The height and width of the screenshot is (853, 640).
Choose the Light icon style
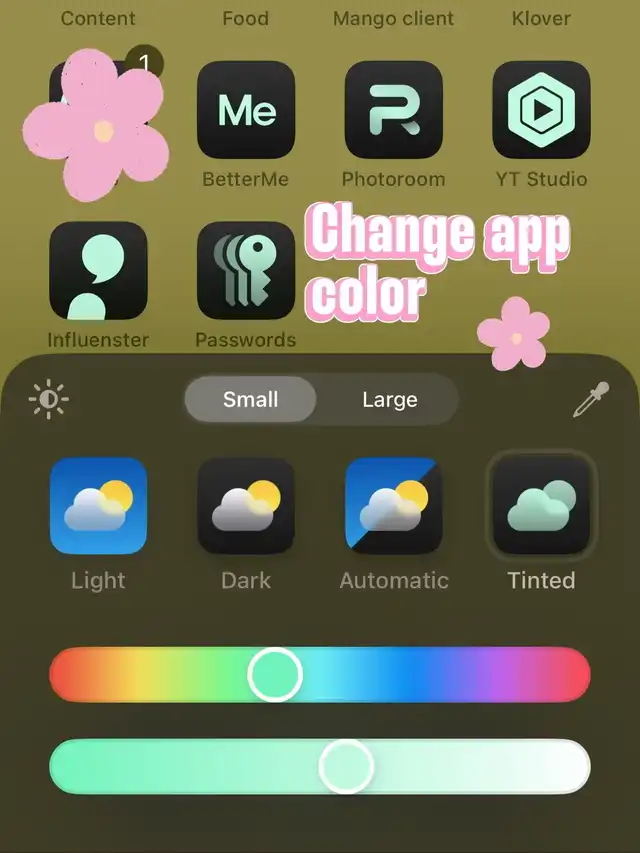[98, 506]
